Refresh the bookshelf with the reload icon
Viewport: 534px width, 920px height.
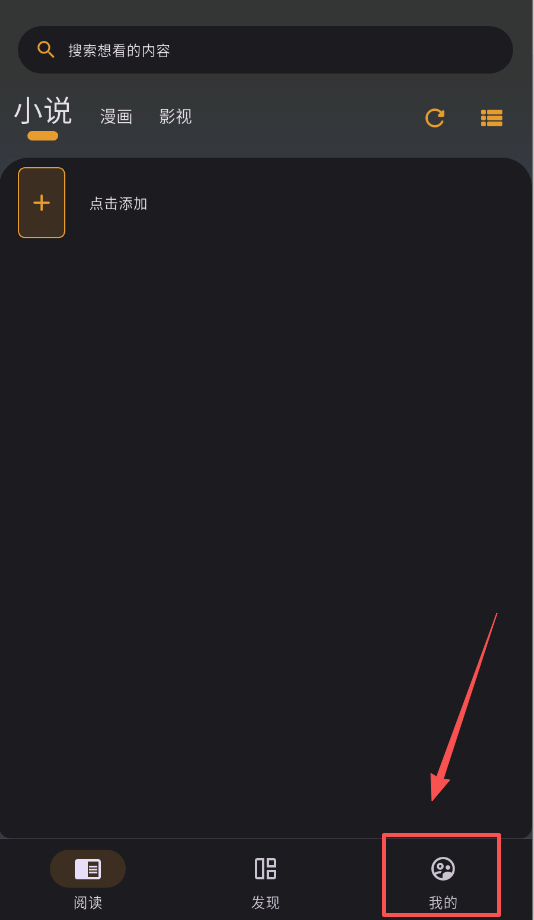point(435,117)
